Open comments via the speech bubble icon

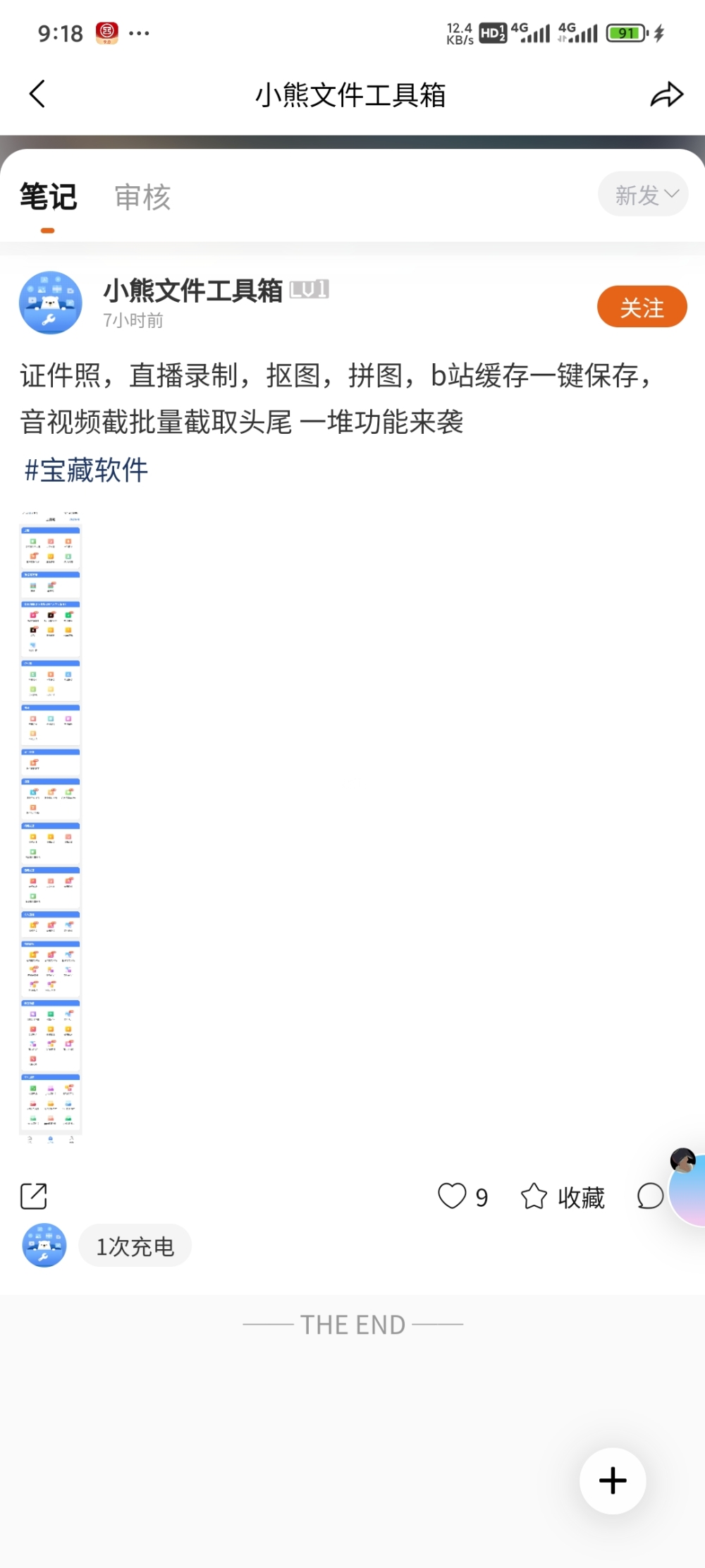[650, 1196]
